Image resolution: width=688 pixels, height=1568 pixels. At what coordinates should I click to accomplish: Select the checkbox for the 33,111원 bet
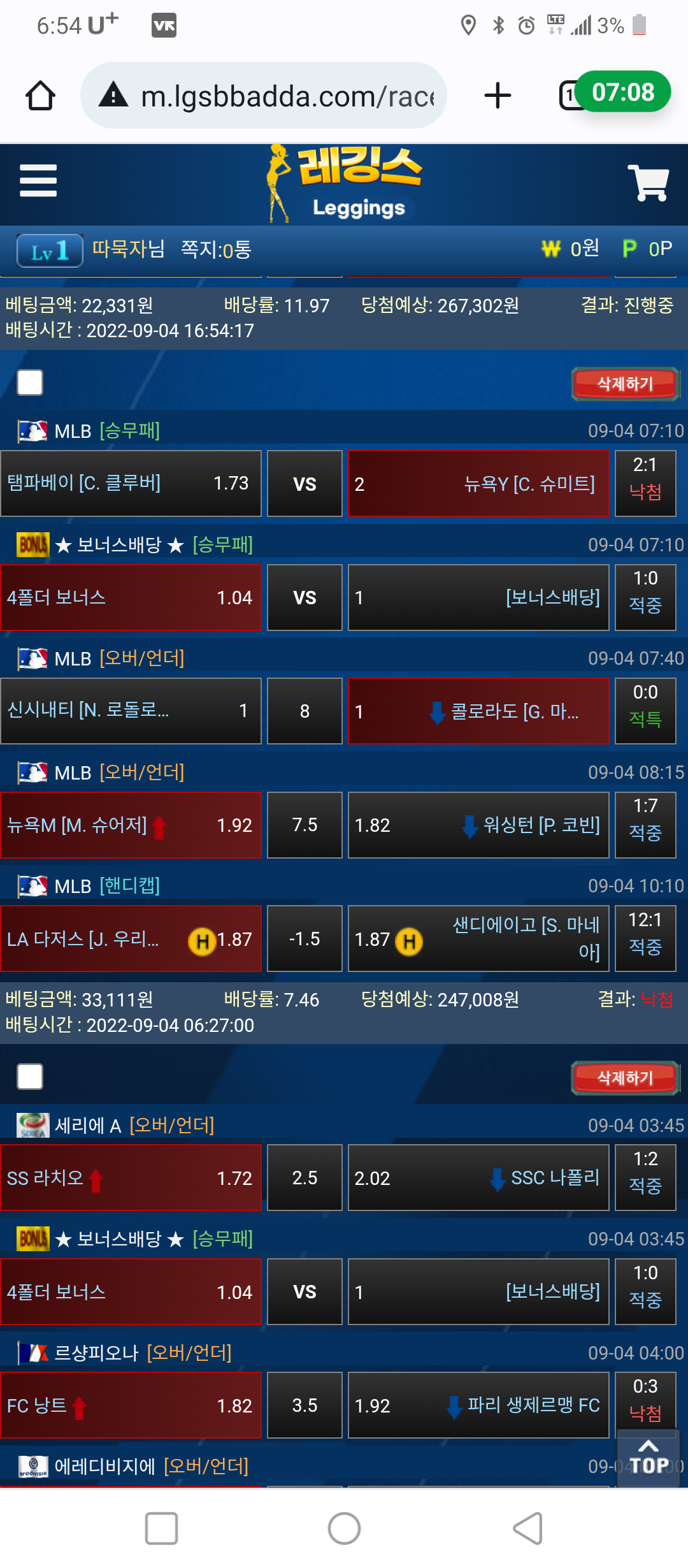coord(30,1077)
